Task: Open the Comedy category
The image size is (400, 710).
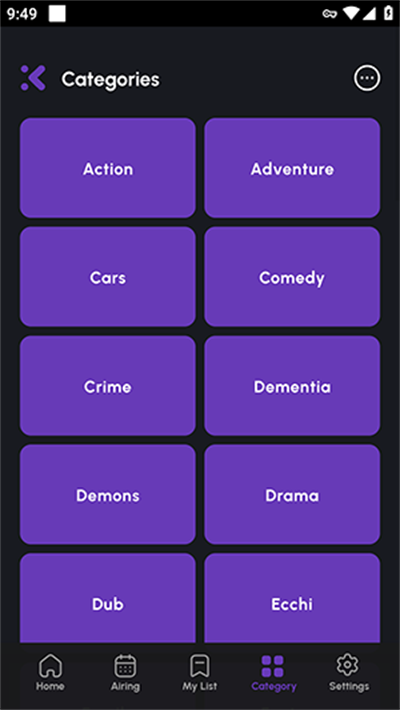Action: click(x=292, y=277)
